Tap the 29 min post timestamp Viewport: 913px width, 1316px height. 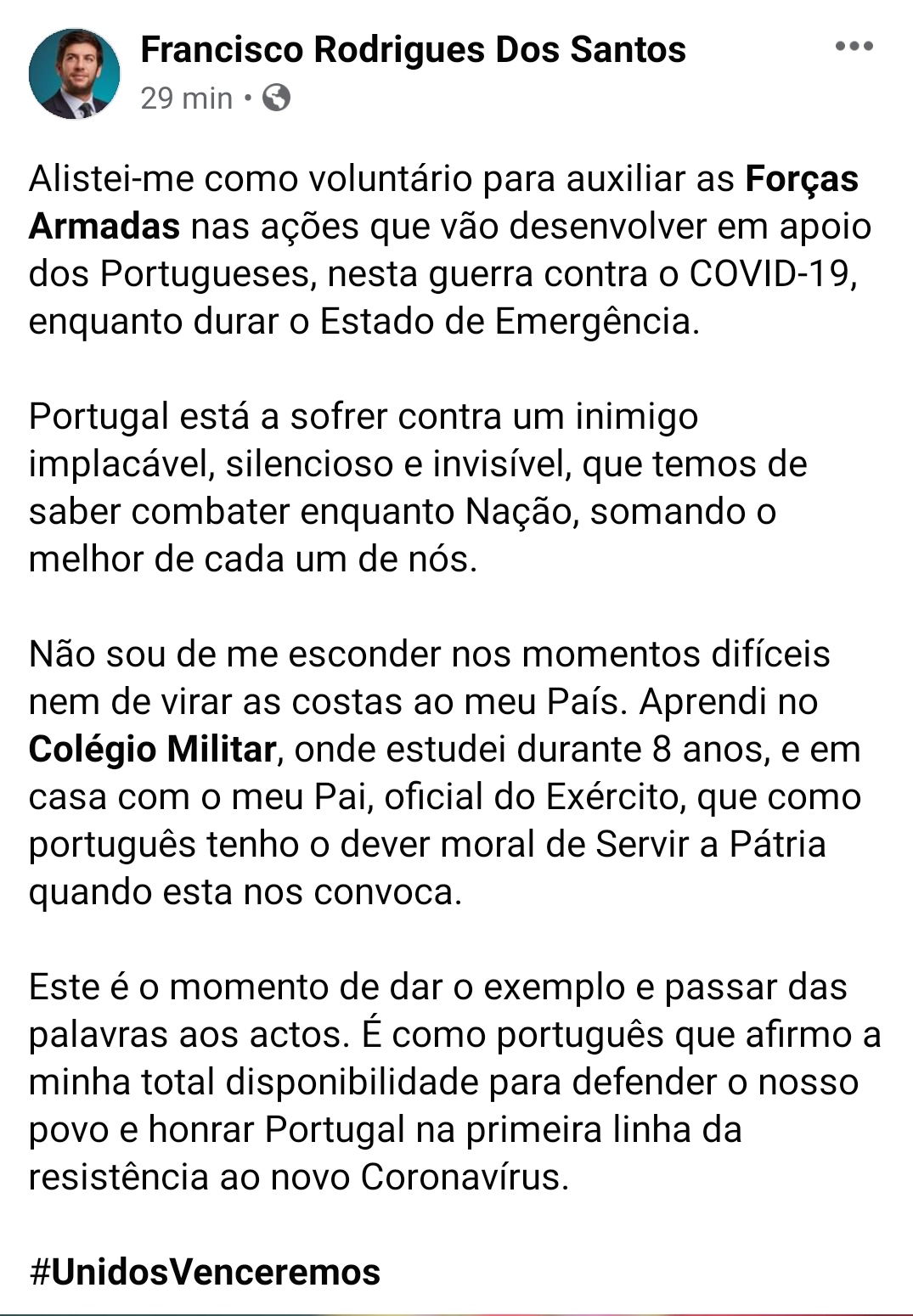[186, 98]
